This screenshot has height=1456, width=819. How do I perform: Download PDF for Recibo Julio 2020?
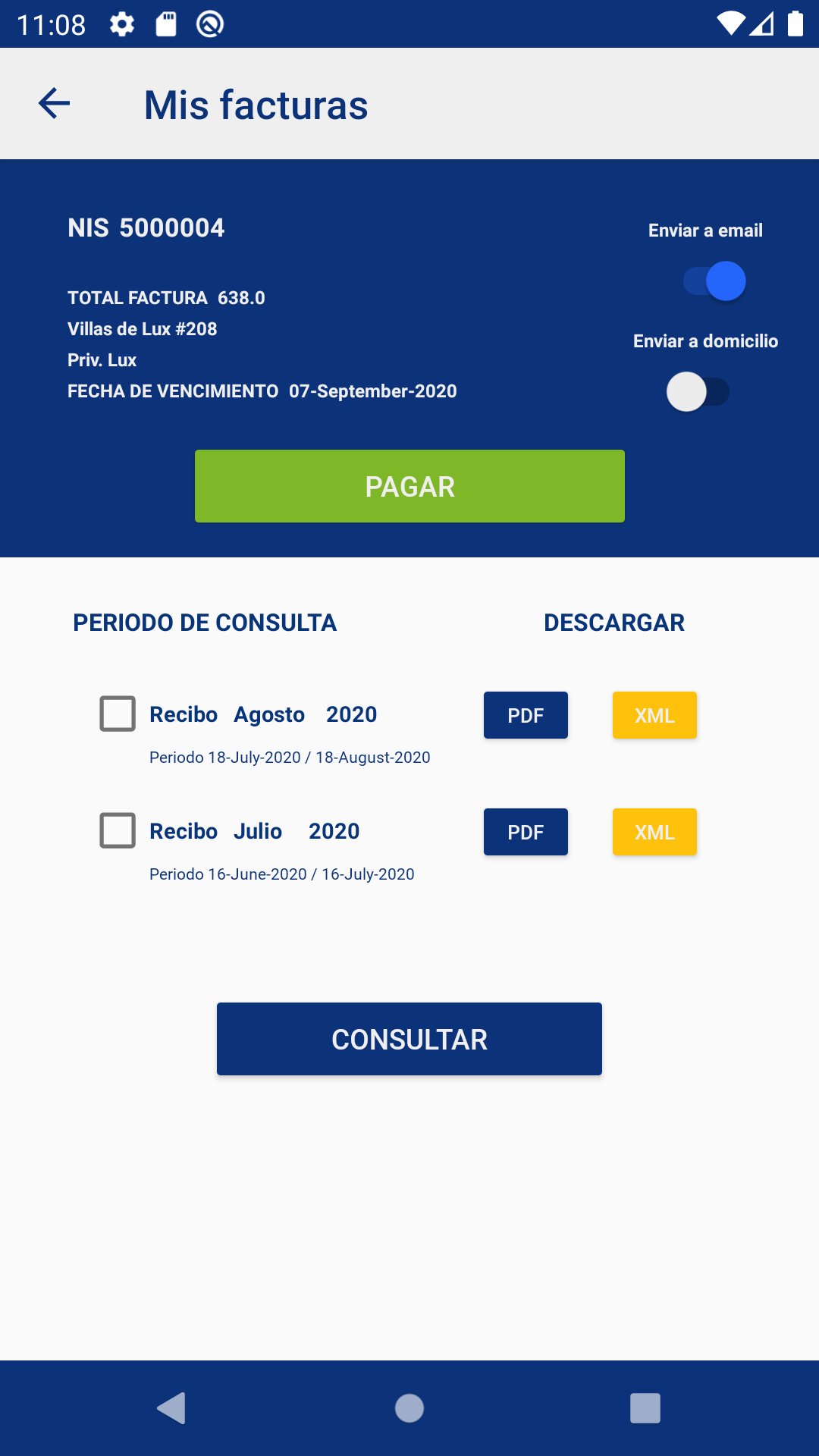tap(526, 832)
